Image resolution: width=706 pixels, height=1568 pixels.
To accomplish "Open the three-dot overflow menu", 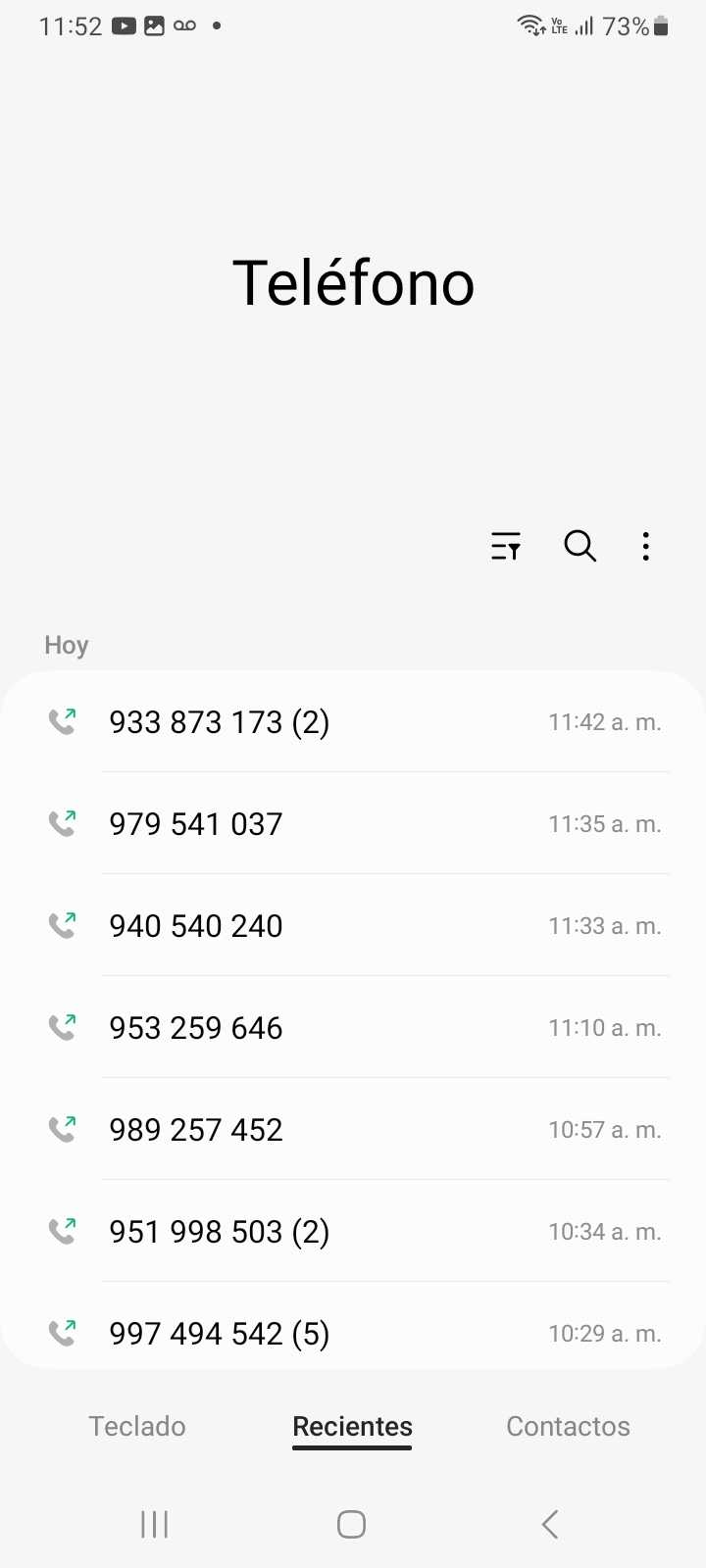I will [x=645, y=546].
